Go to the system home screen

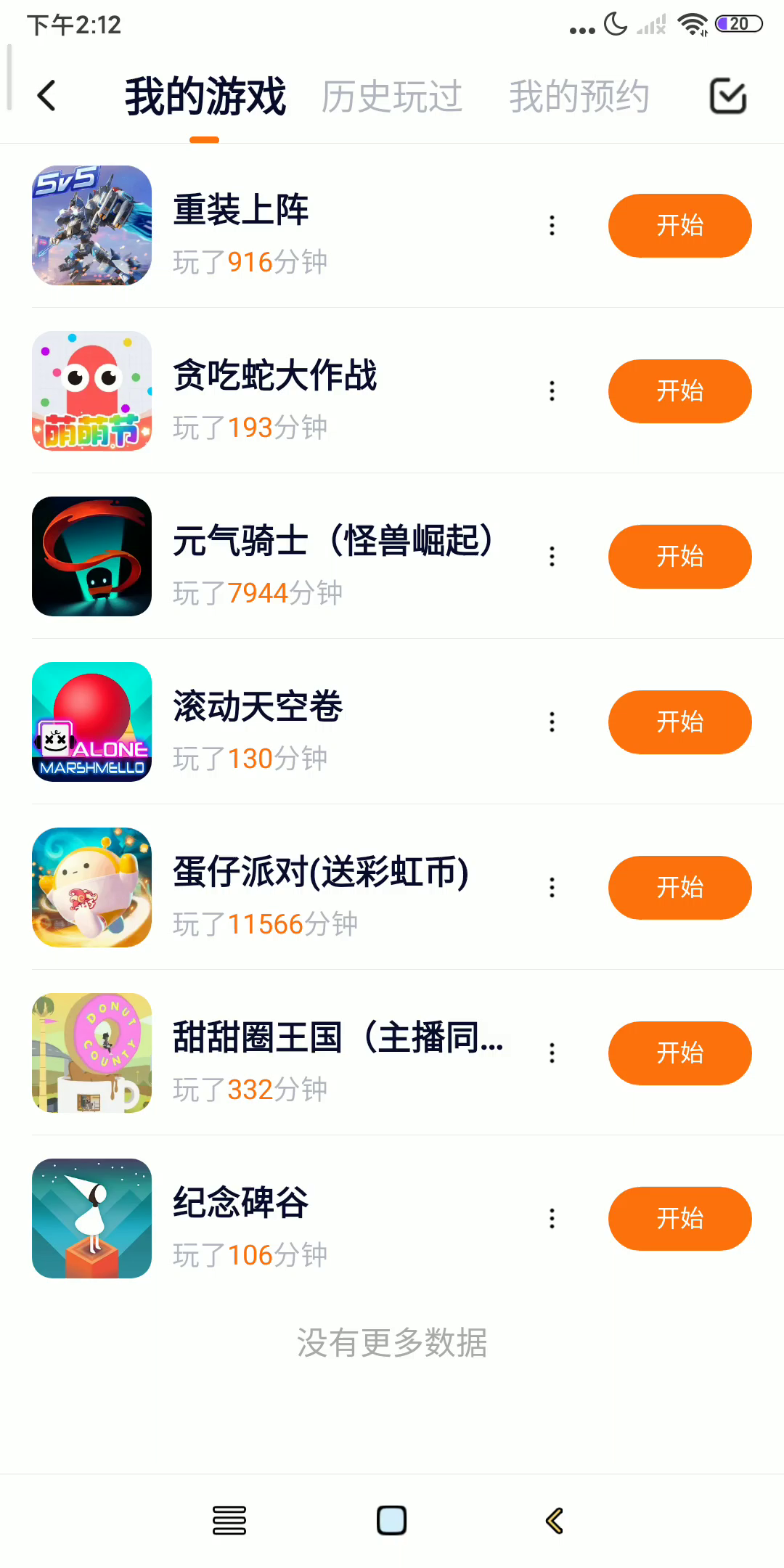pos(391,1521)
